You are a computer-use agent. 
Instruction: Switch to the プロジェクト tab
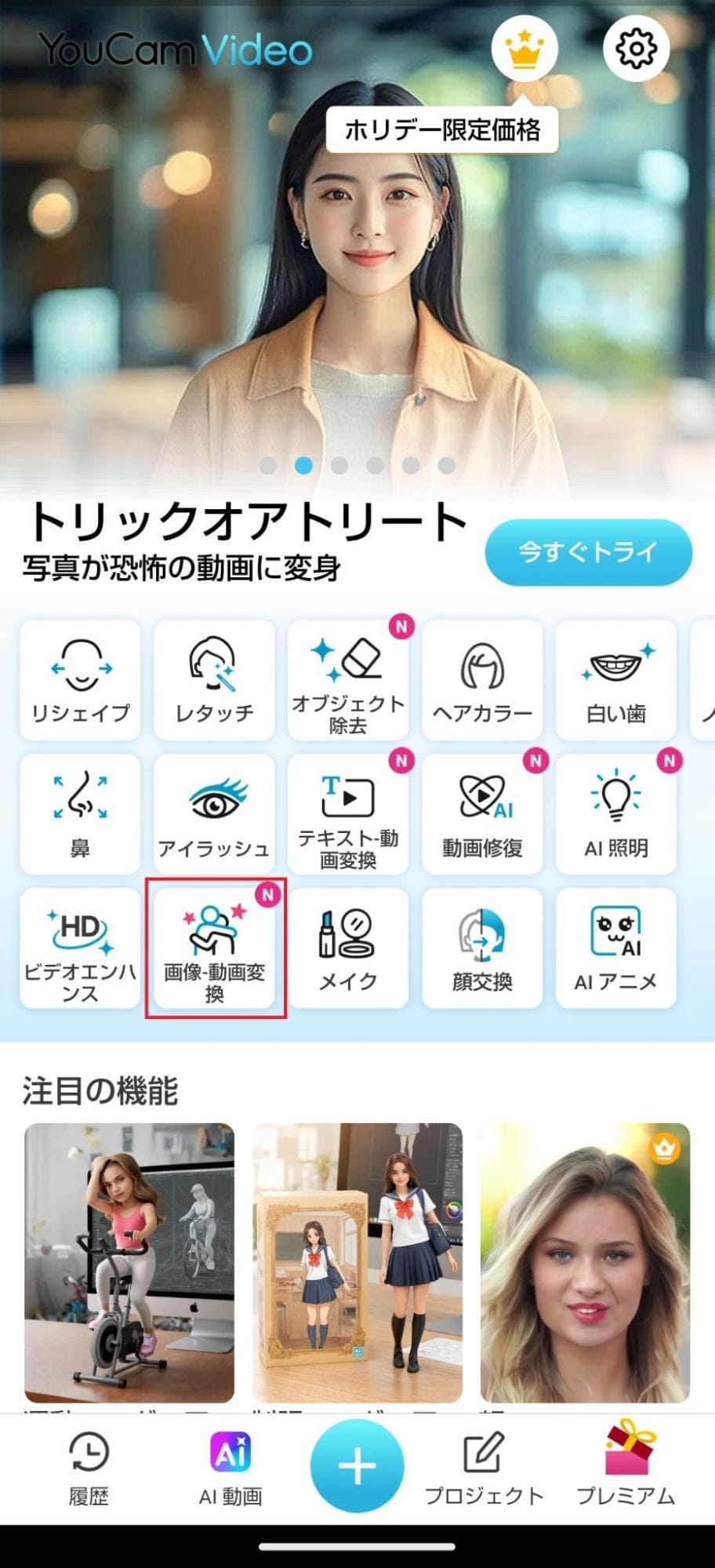click(x=488, y=1468)
